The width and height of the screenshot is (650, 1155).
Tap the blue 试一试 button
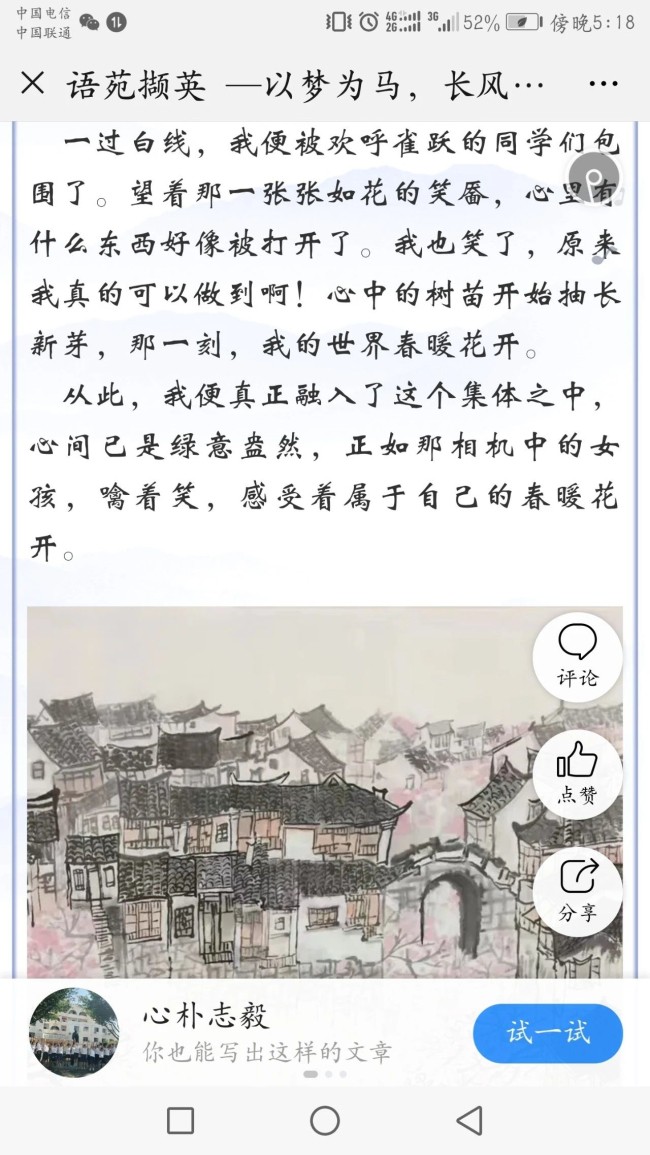click(x=547, y=1033)
